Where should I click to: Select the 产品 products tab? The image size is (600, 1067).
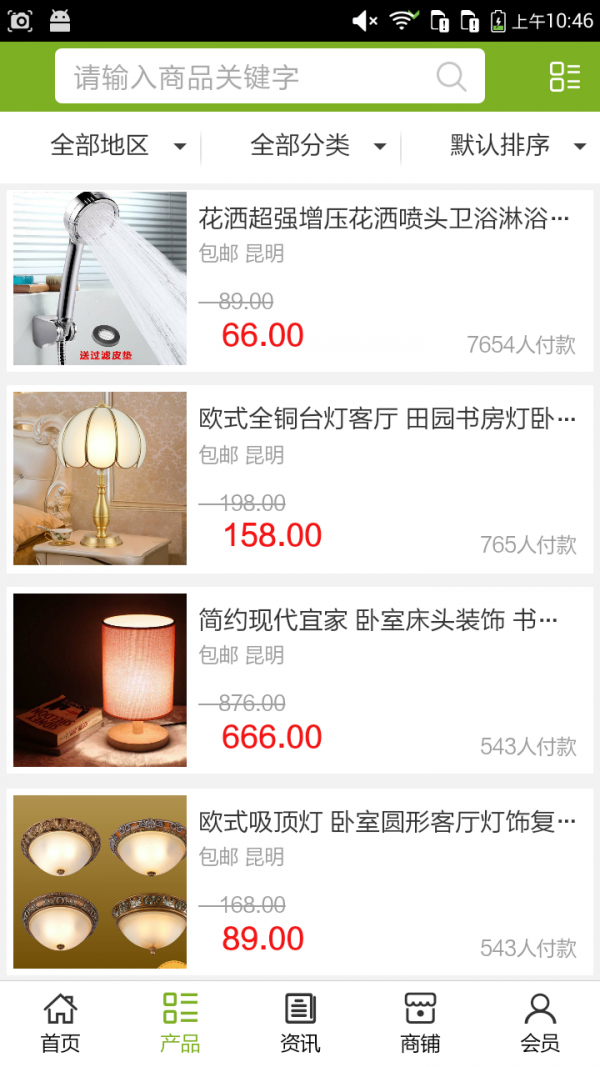[180, 1023]
